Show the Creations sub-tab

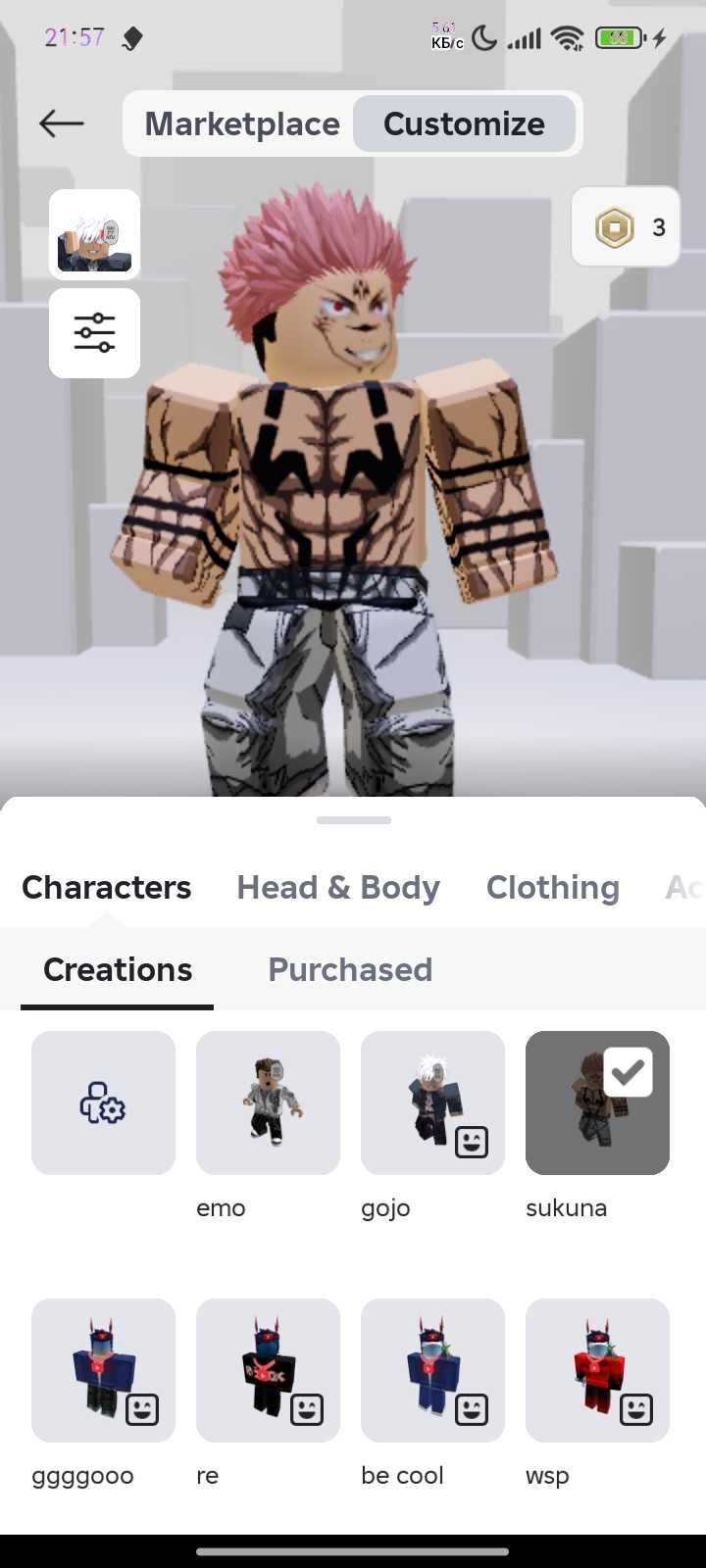[x=118, y=970]
